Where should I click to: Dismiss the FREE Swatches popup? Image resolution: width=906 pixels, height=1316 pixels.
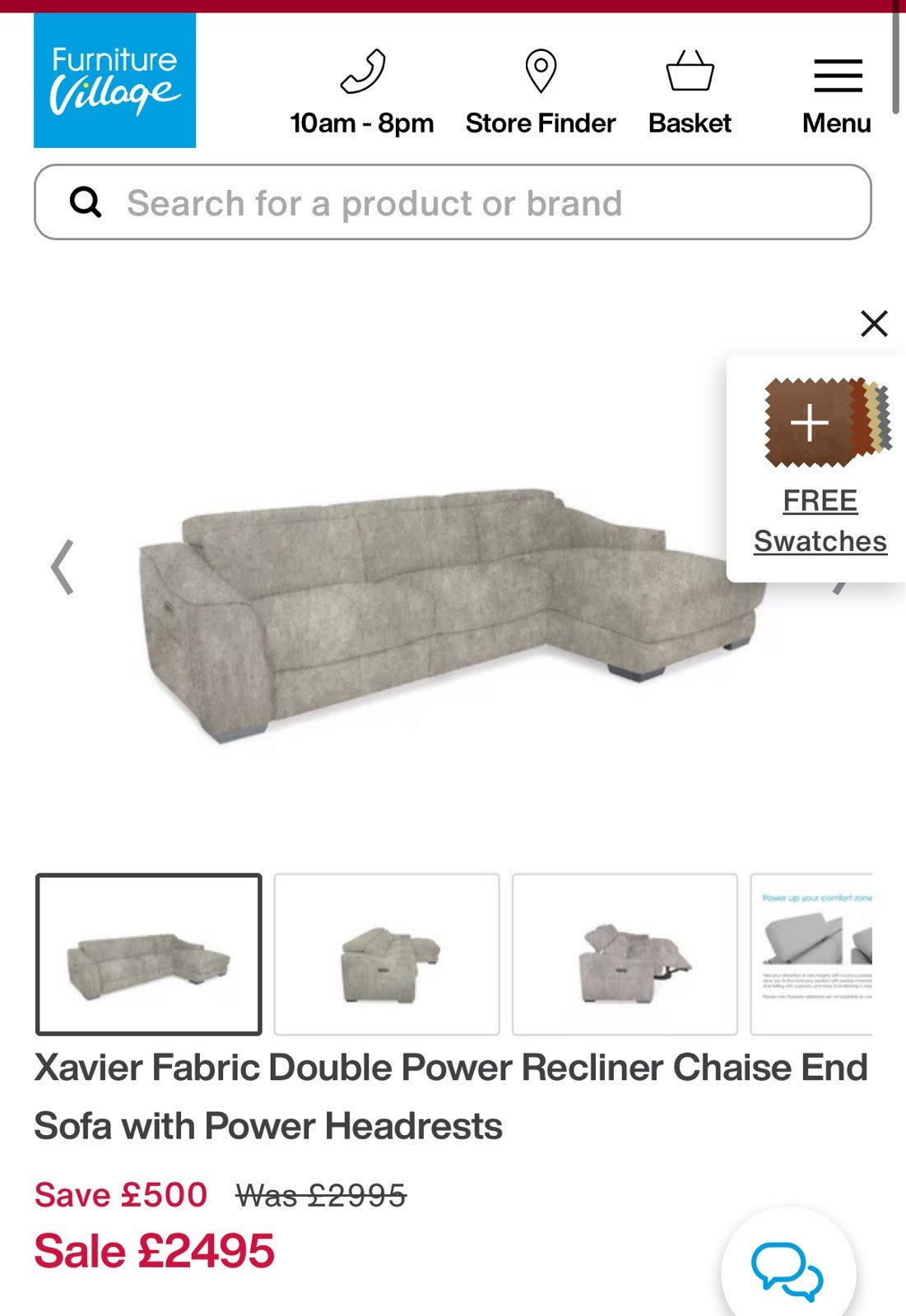click(874, 323)
